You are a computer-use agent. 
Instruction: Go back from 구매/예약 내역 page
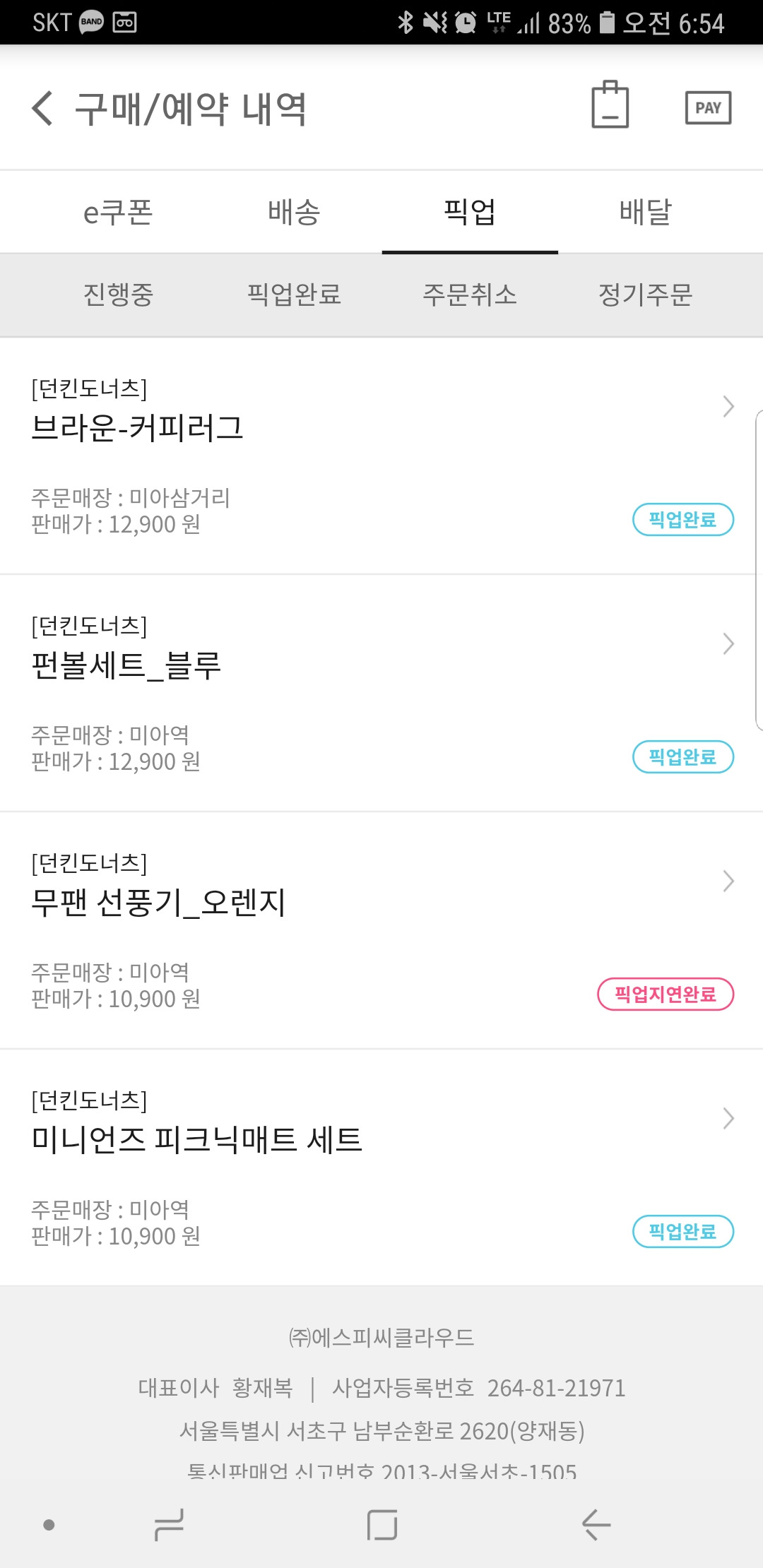43,109
